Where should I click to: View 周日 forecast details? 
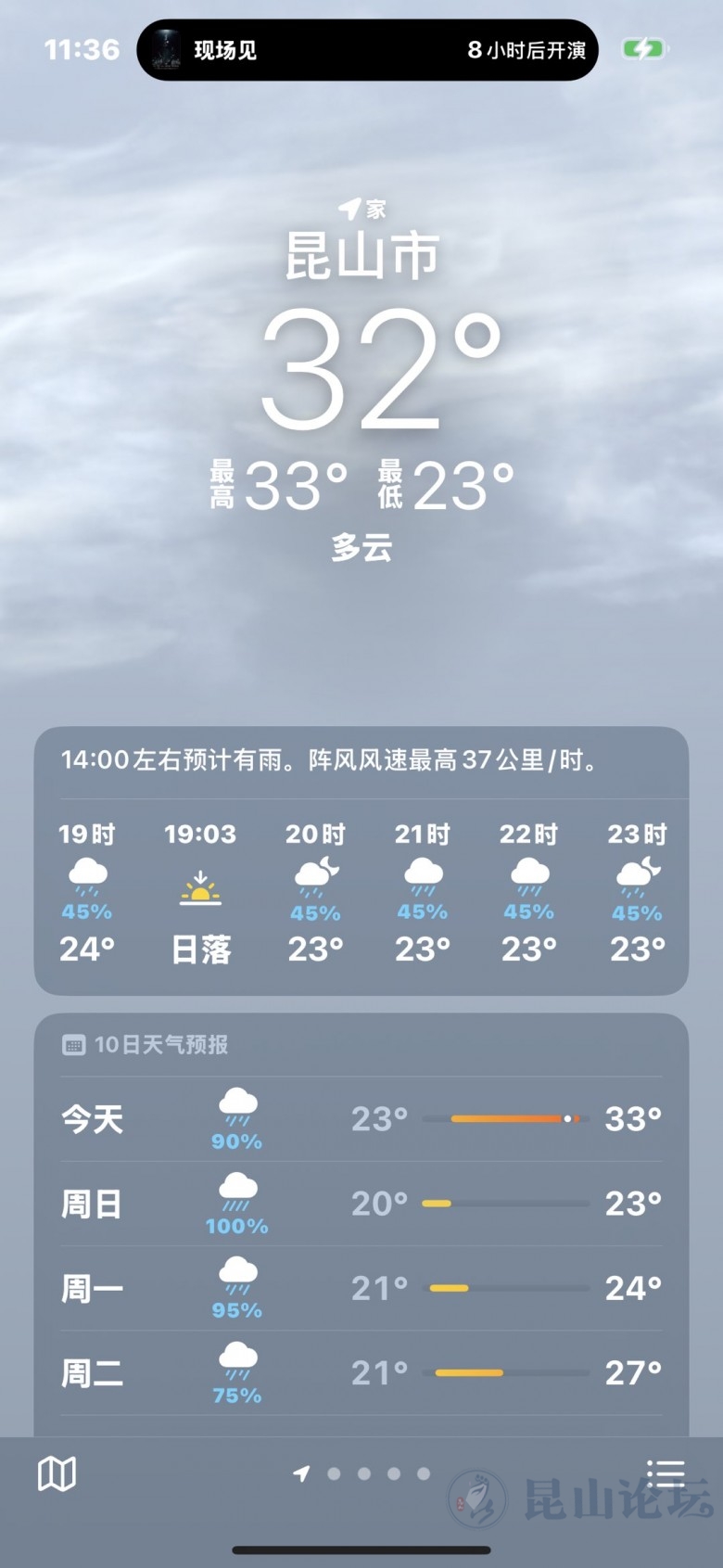pyautogui.click(x=361, y=1204)
